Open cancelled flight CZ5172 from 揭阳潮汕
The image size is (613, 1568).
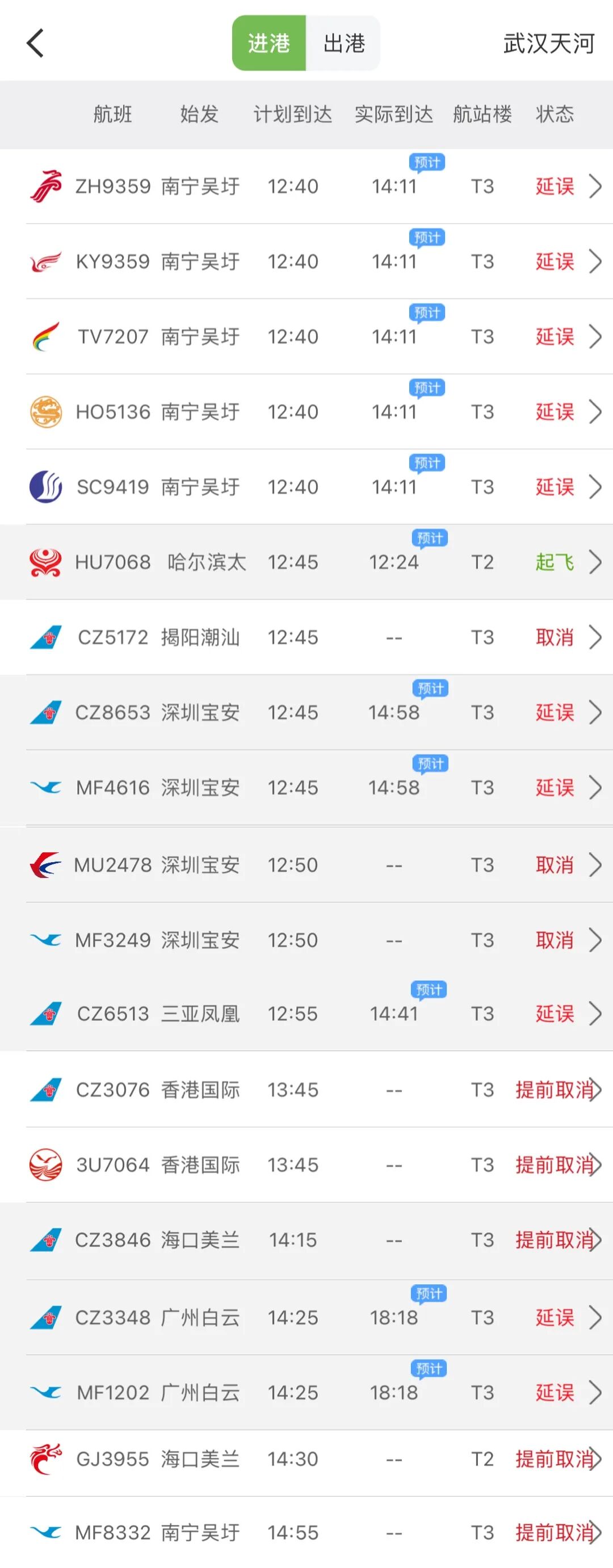pos(306,637)
